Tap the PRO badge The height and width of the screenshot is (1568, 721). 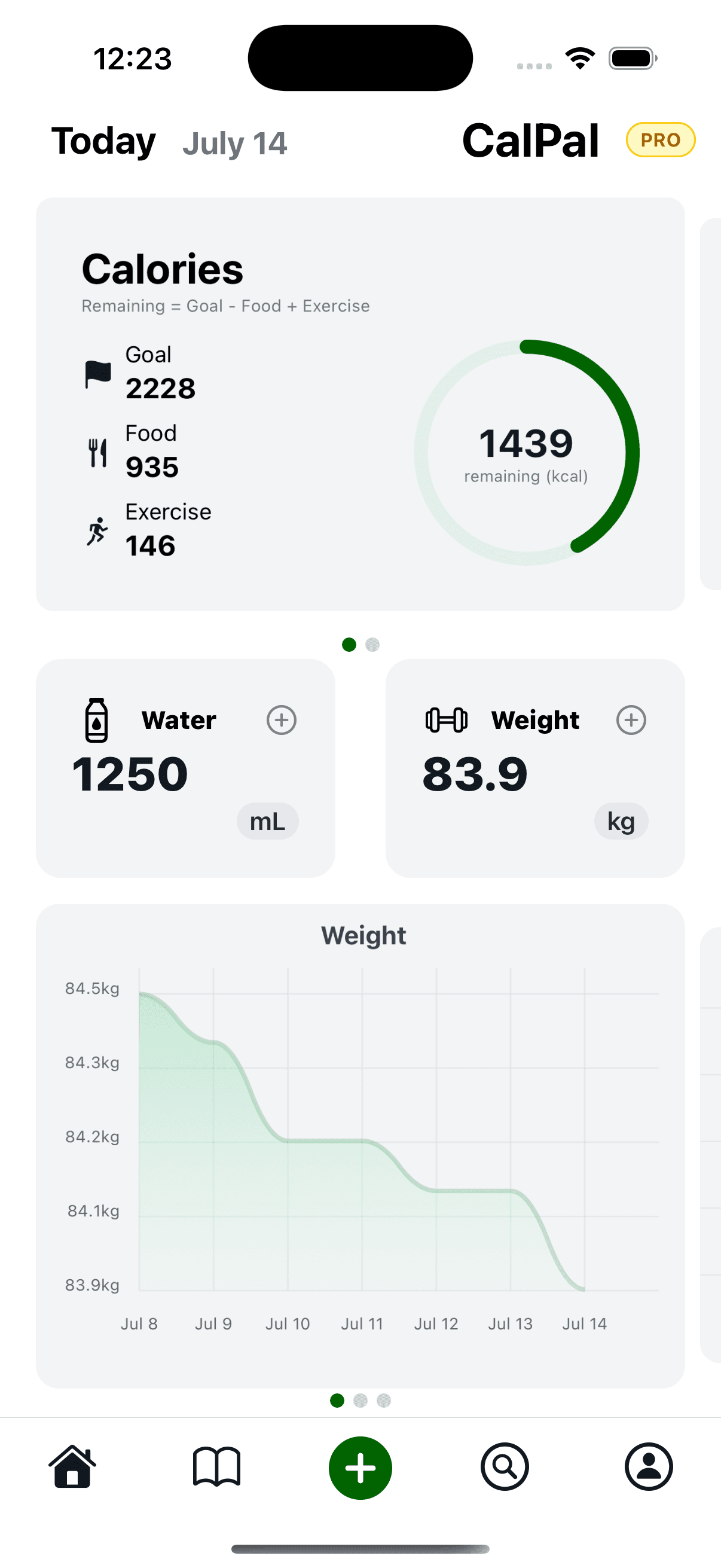tap(660, 140)
